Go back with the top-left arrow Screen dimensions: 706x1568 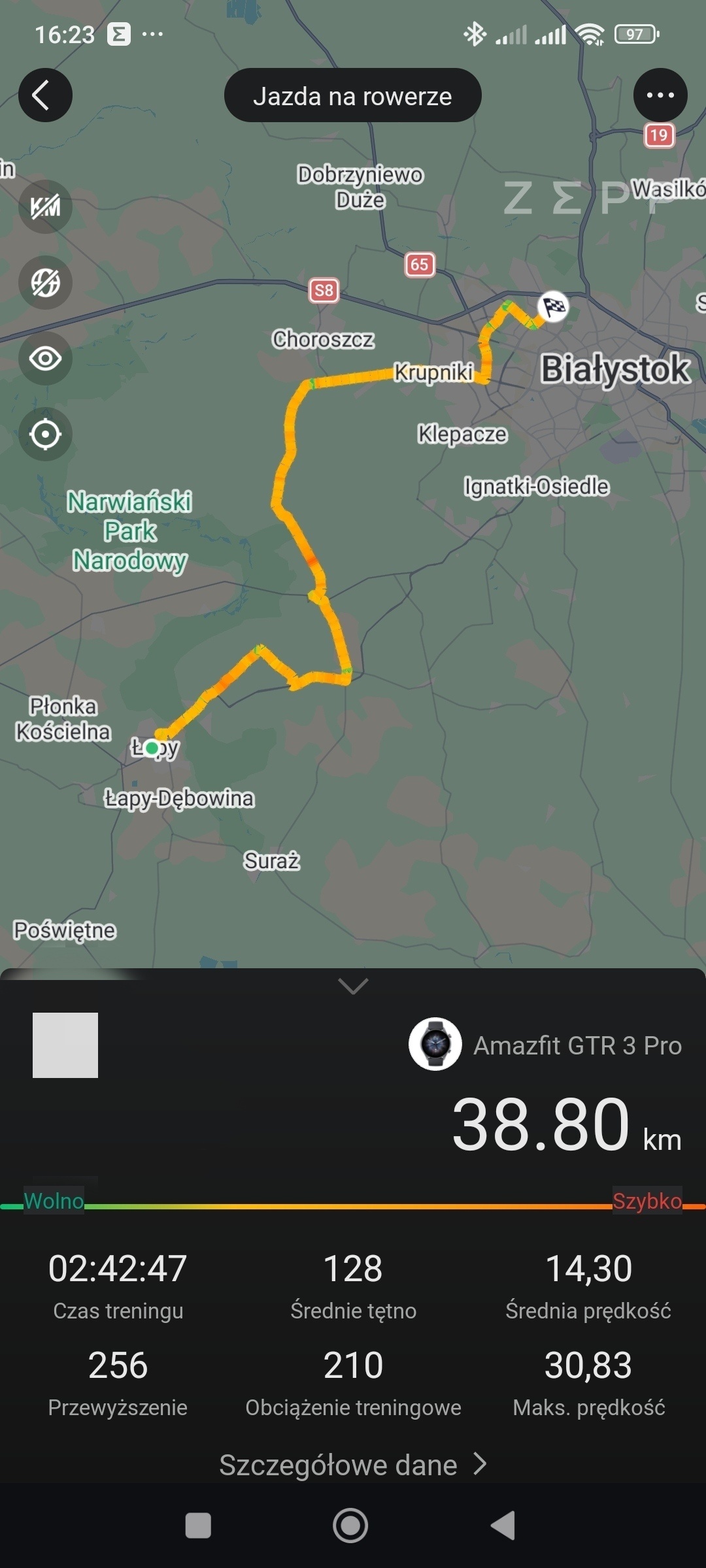(45, 95)
